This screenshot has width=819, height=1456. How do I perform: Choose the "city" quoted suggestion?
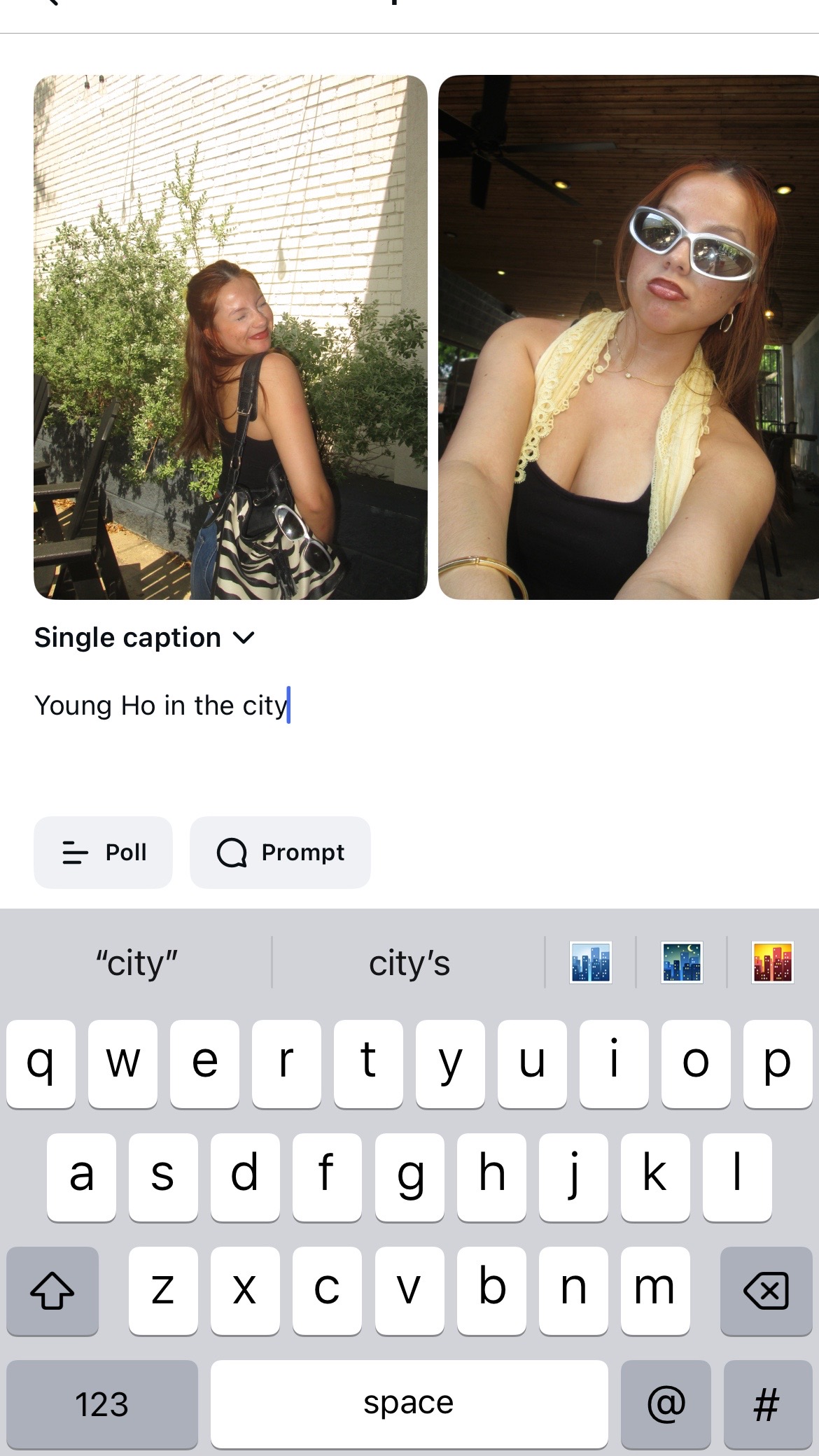tap(137, 963)
